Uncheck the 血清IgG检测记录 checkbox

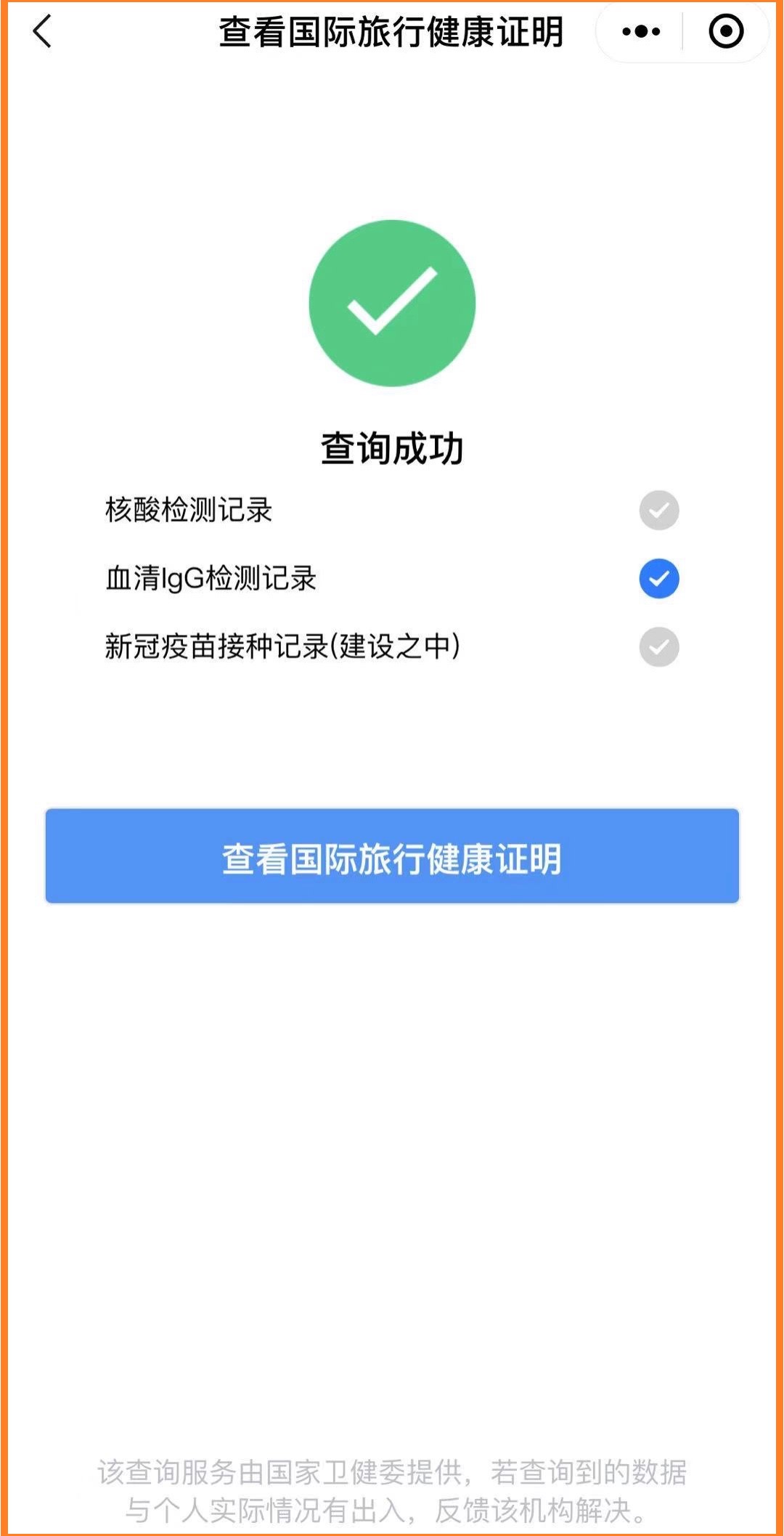click(x=658, y=579)
